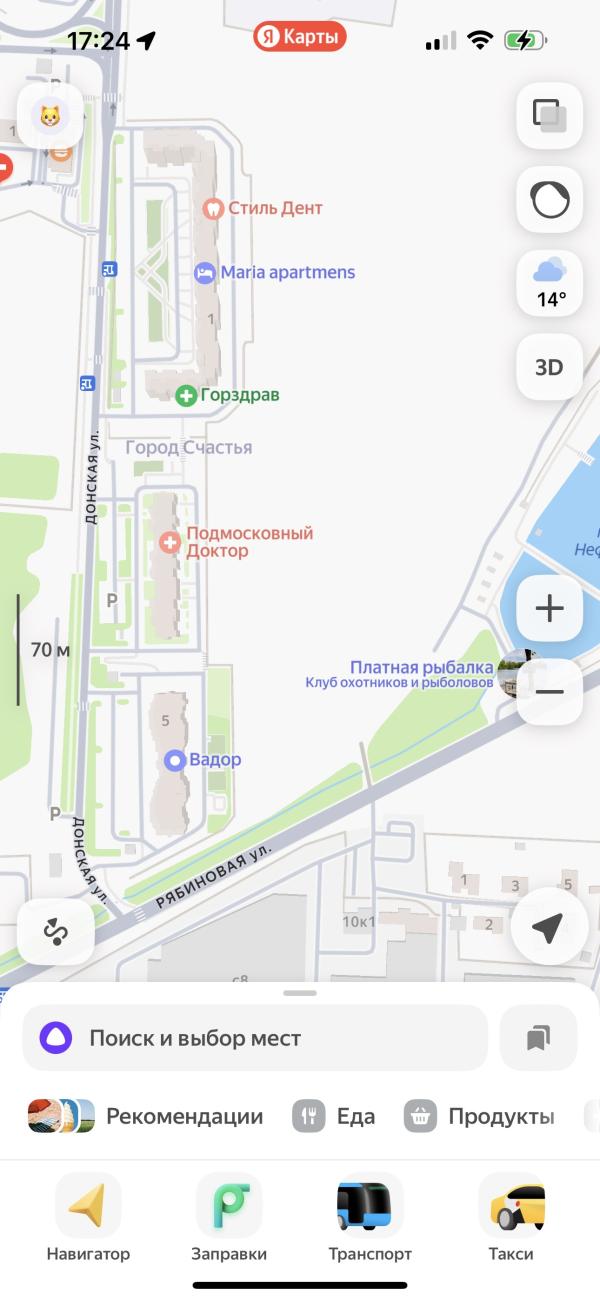This screenshot has width=600, height=1300.
Task: Open the map layers button
Action: tap(549, 116)
